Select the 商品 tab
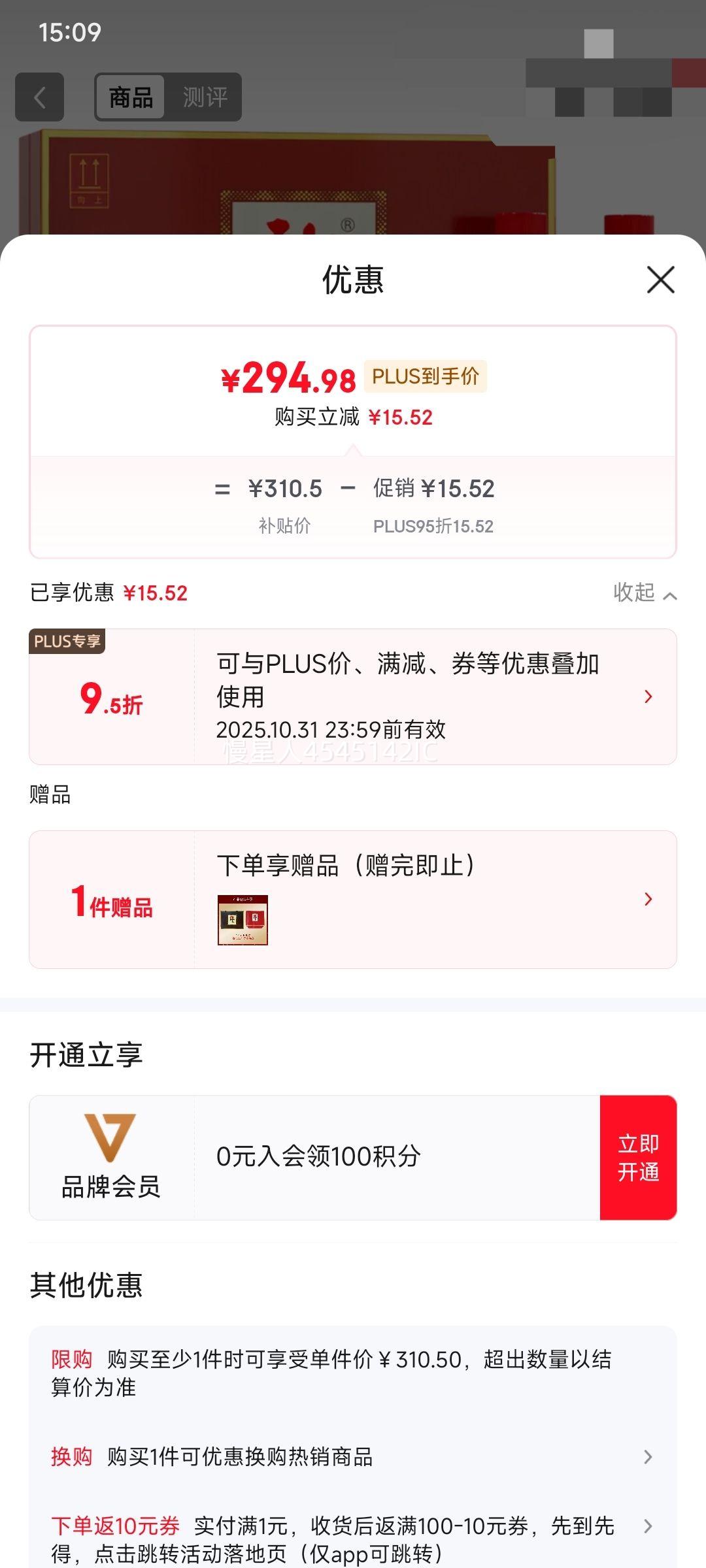The image size is (706, 1568). [131, 97]
